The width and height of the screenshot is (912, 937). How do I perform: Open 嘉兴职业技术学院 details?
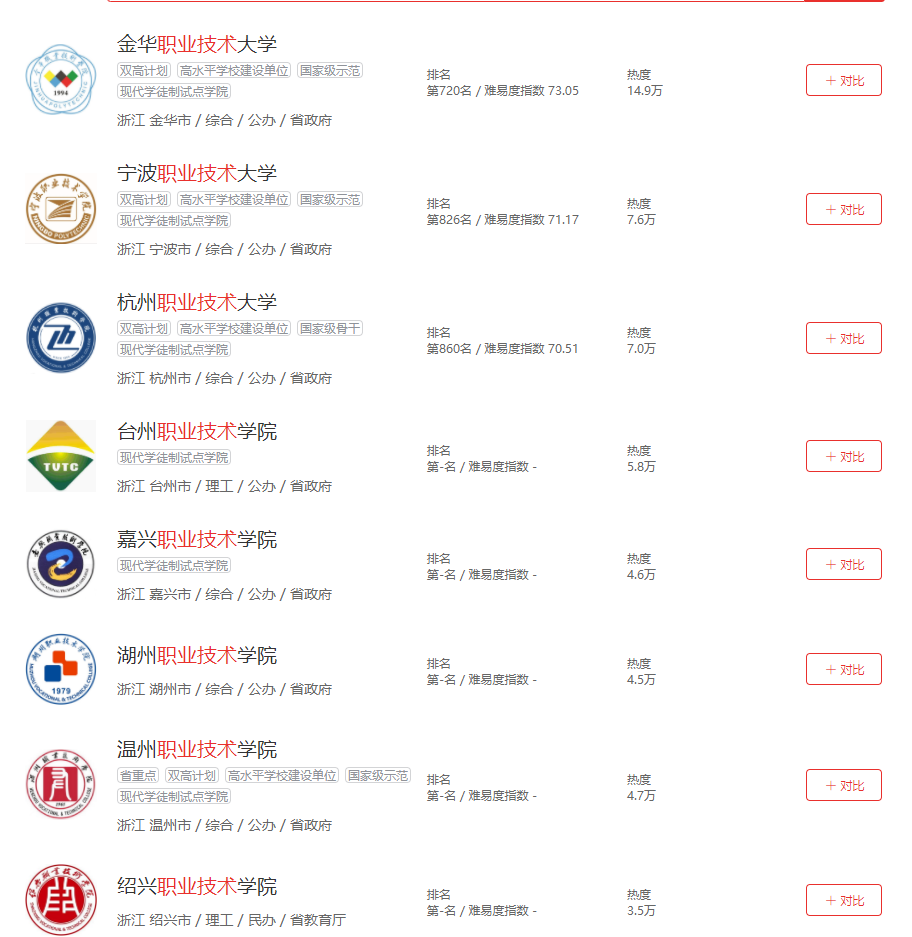tap(196, 539)
